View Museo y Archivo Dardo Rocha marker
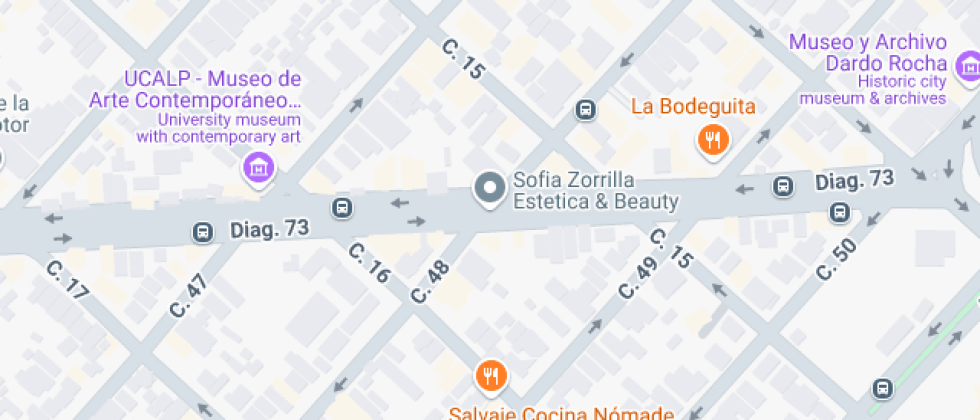This screenshot has width=980, height=420. coord(967,68)
